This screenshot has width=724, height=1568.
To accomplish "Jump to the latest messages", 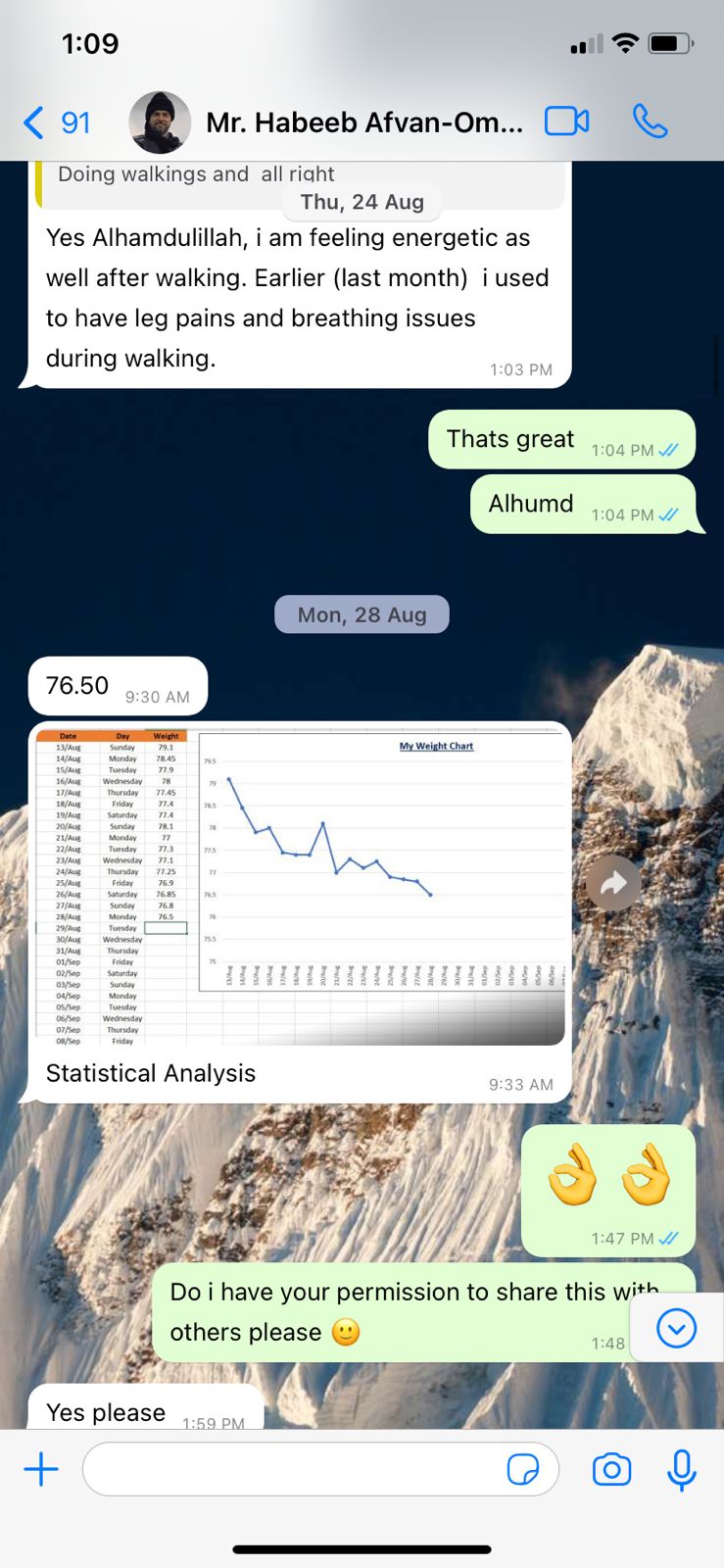I will click(x=676, y=1329).
